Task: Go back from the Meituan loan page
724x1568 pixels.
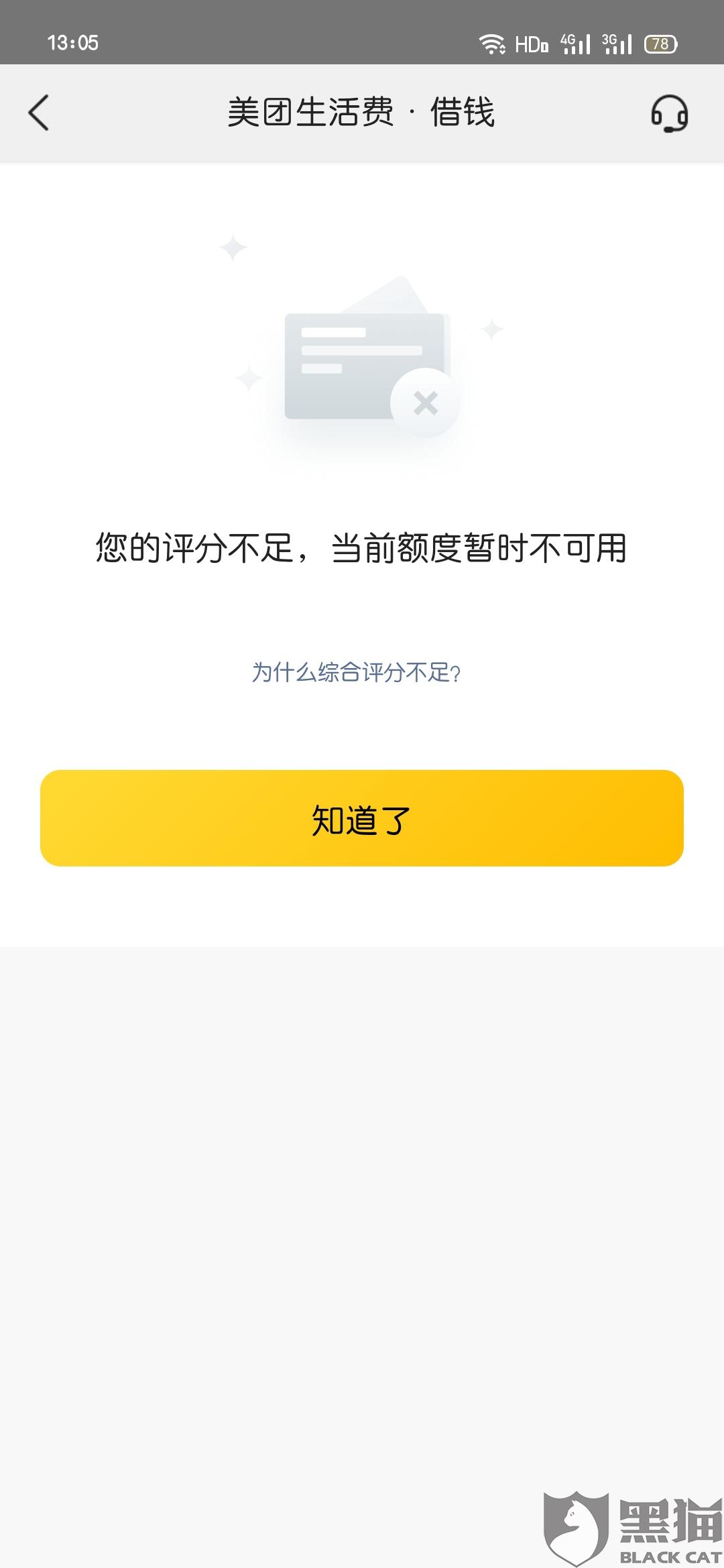Action: point(39,113)
